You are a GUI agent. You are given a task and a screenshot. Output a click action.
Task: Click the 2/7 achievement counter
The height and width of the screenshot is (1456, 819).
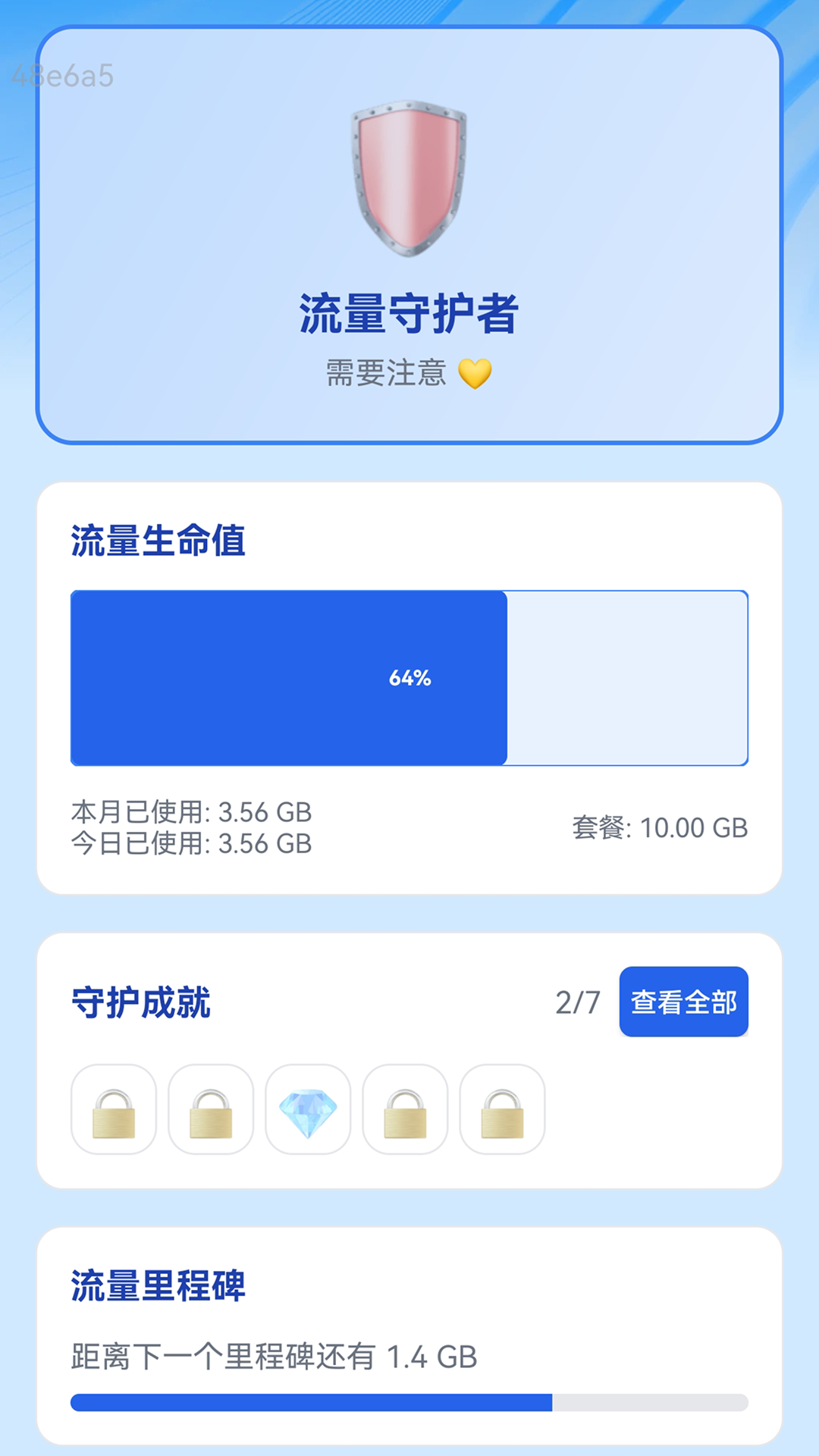coord(579,1003)
